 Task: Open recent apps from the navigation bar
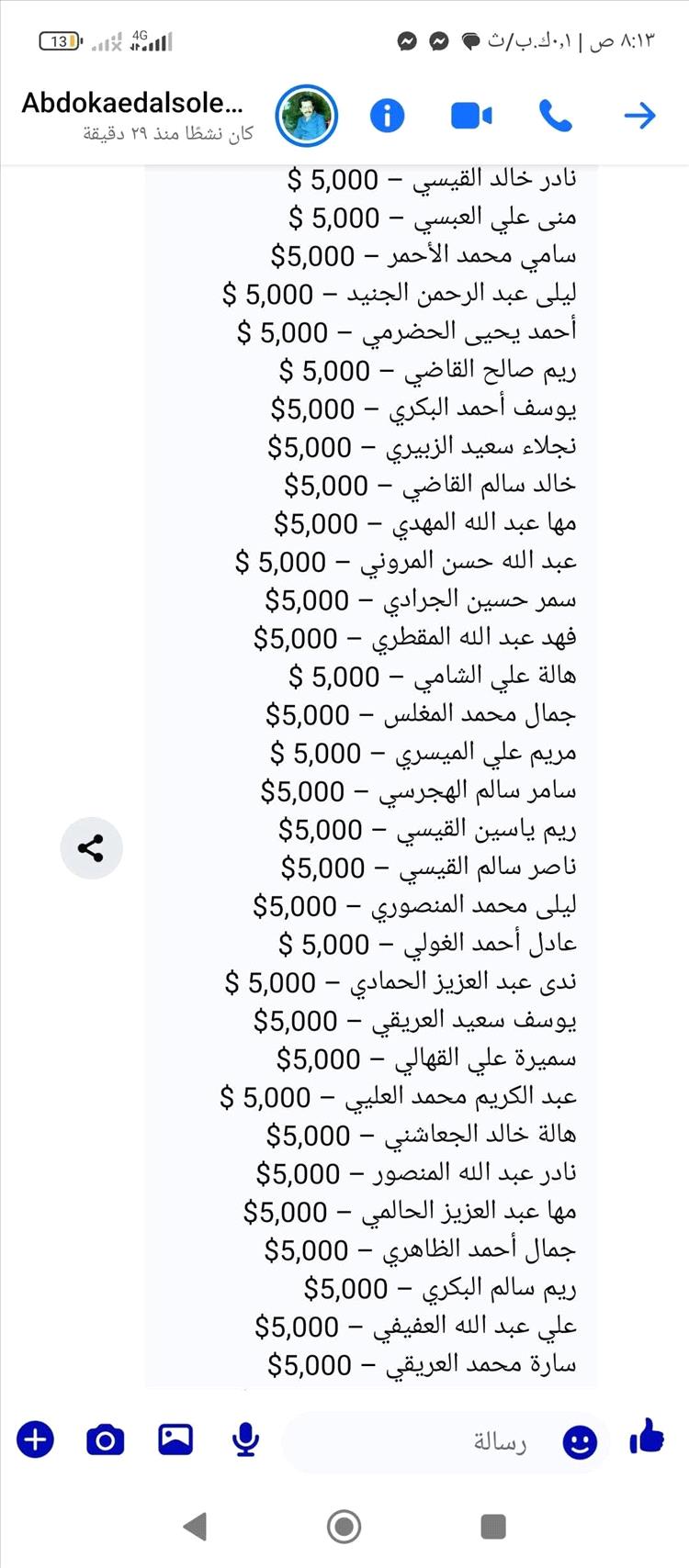(493, 1527)
